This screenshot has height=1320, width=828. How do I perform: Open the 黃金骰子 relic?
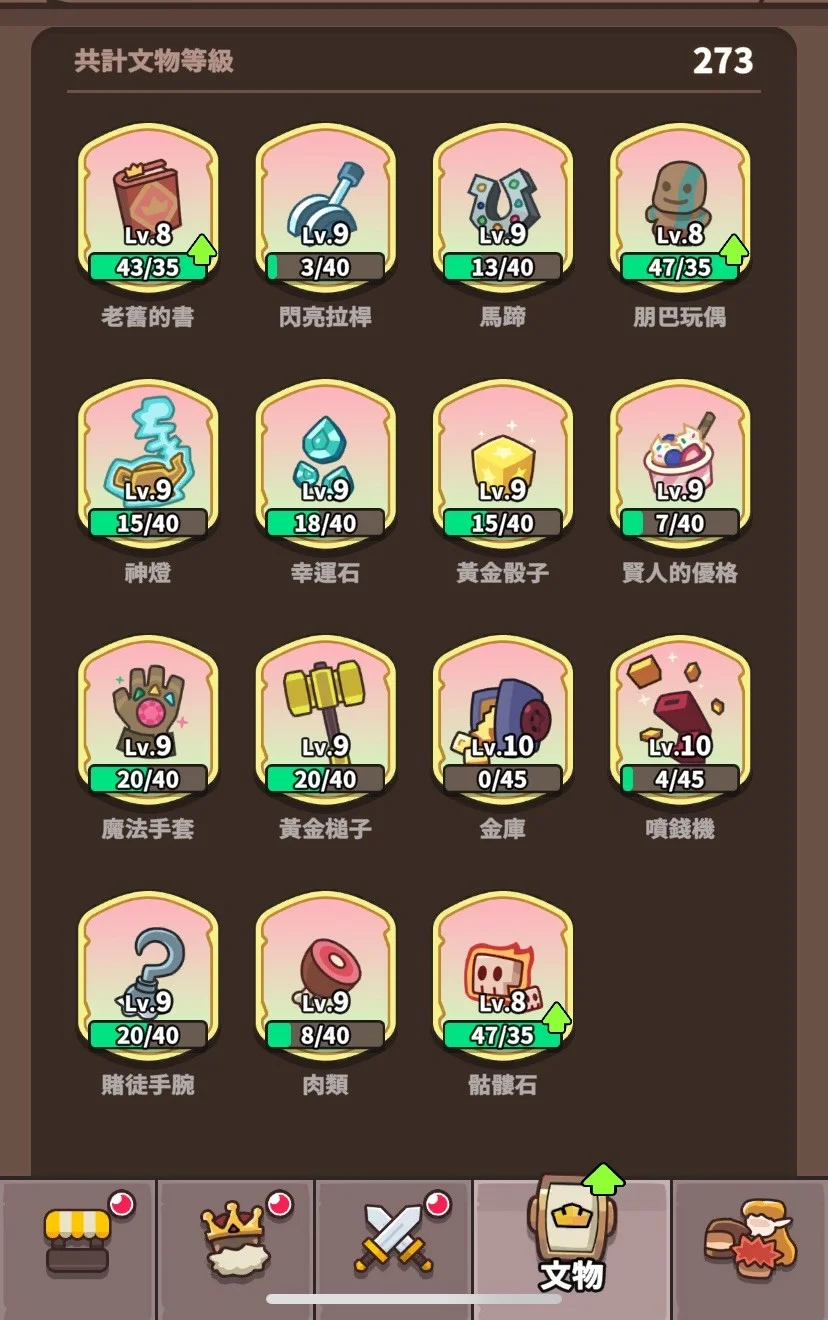502,466
